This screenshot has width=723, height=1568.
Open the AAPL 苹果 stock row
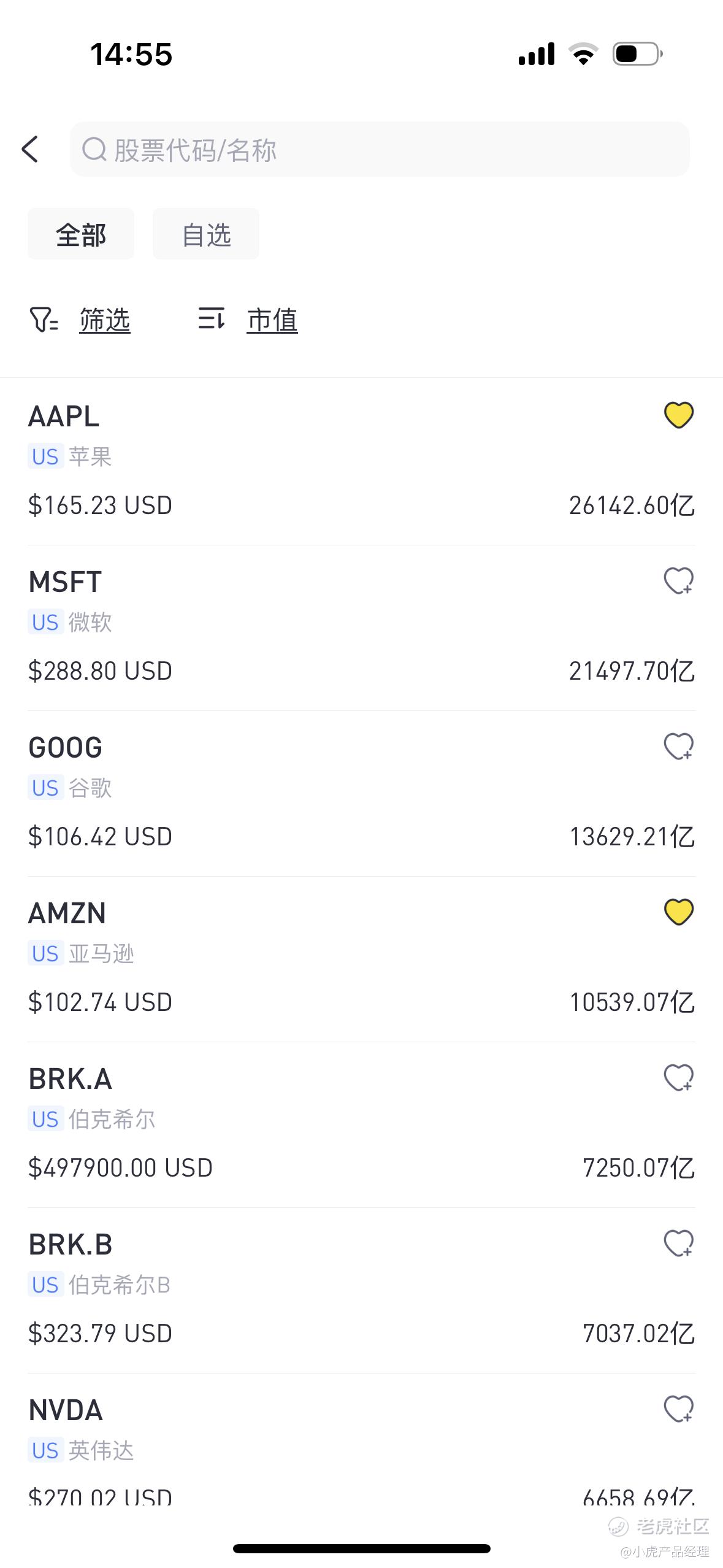pyautogui.click(x=361, y=462)
